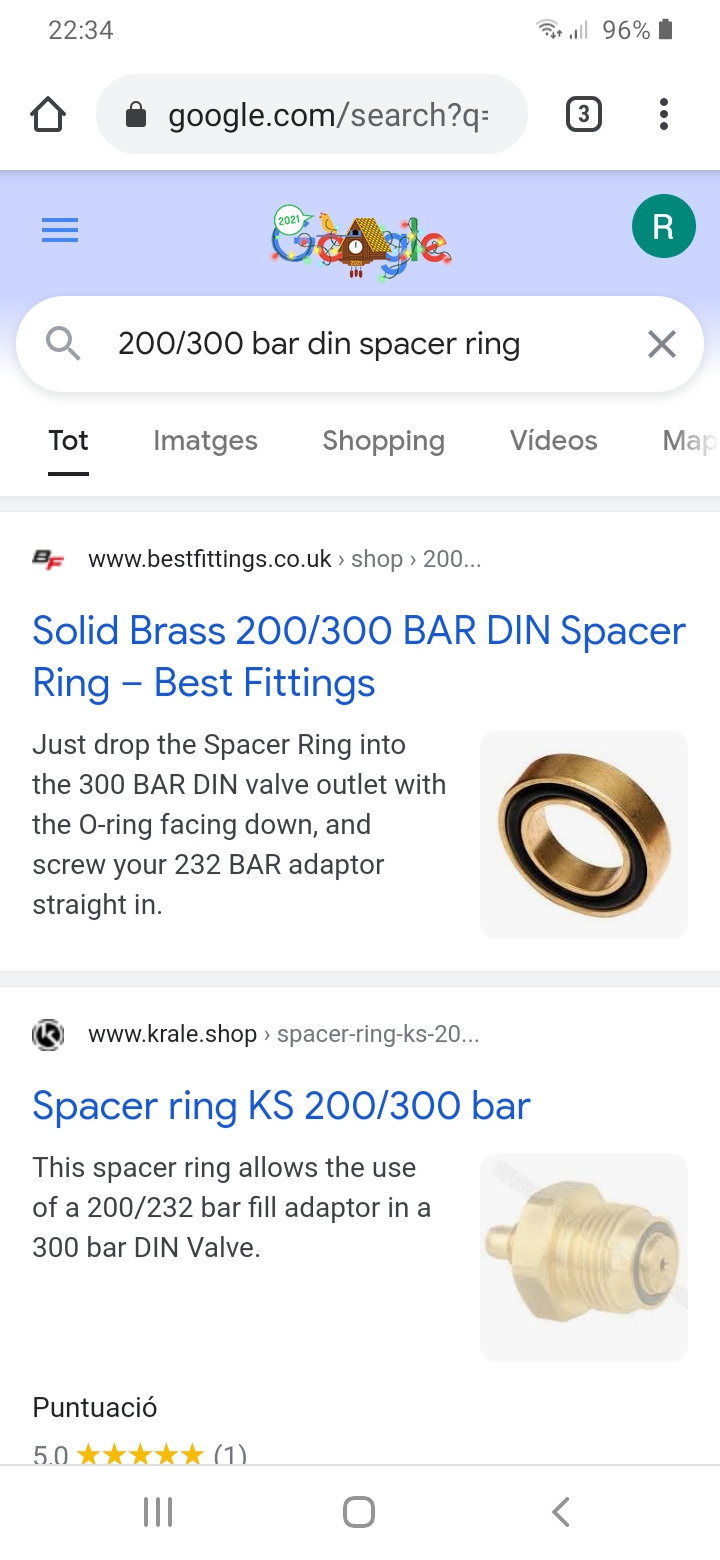Edit the search query field
The image size is (720, 1560).
pyautogui.click(x=340, y=344)
